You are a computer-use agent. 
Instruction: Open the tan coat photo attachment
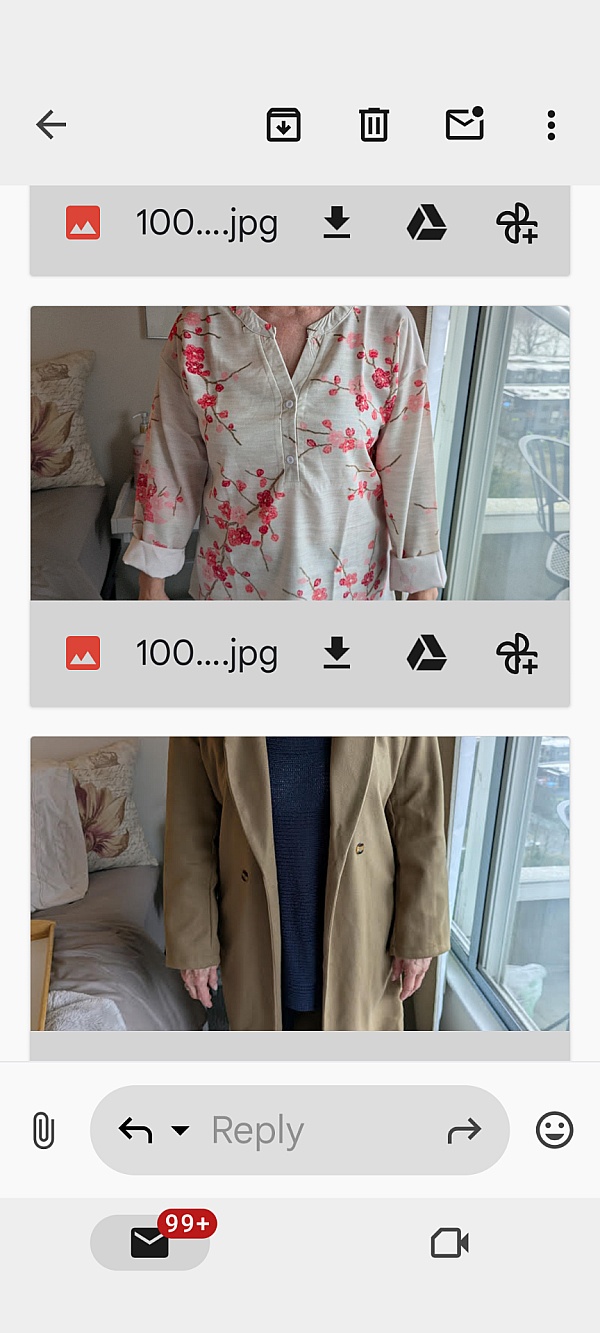[x=300, y=884]
